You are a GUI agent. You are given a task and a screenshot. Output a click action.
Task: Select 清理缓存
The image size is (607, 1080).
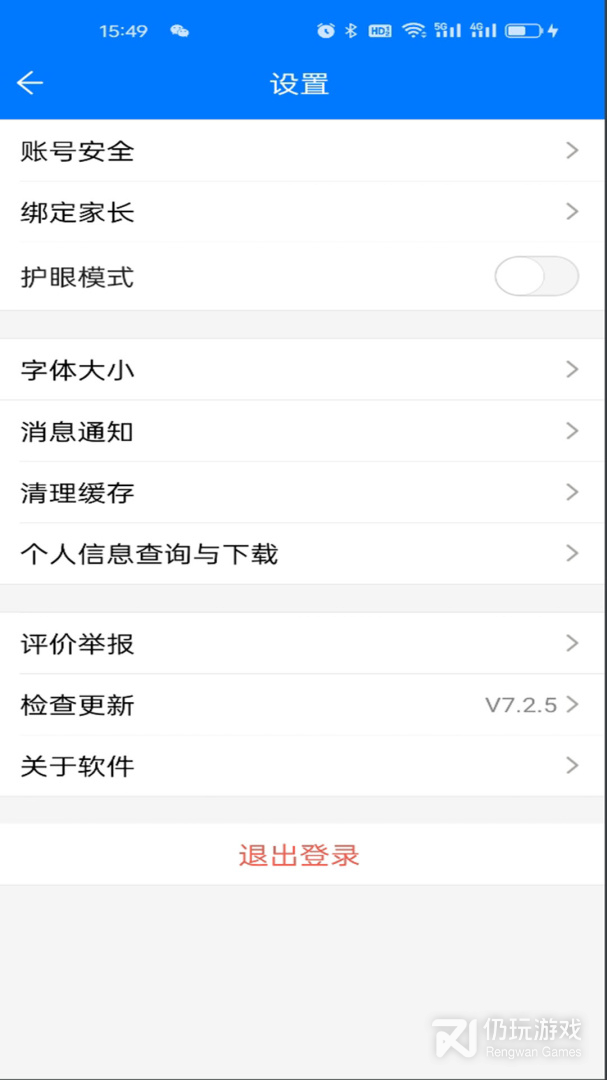coord(303,492)
